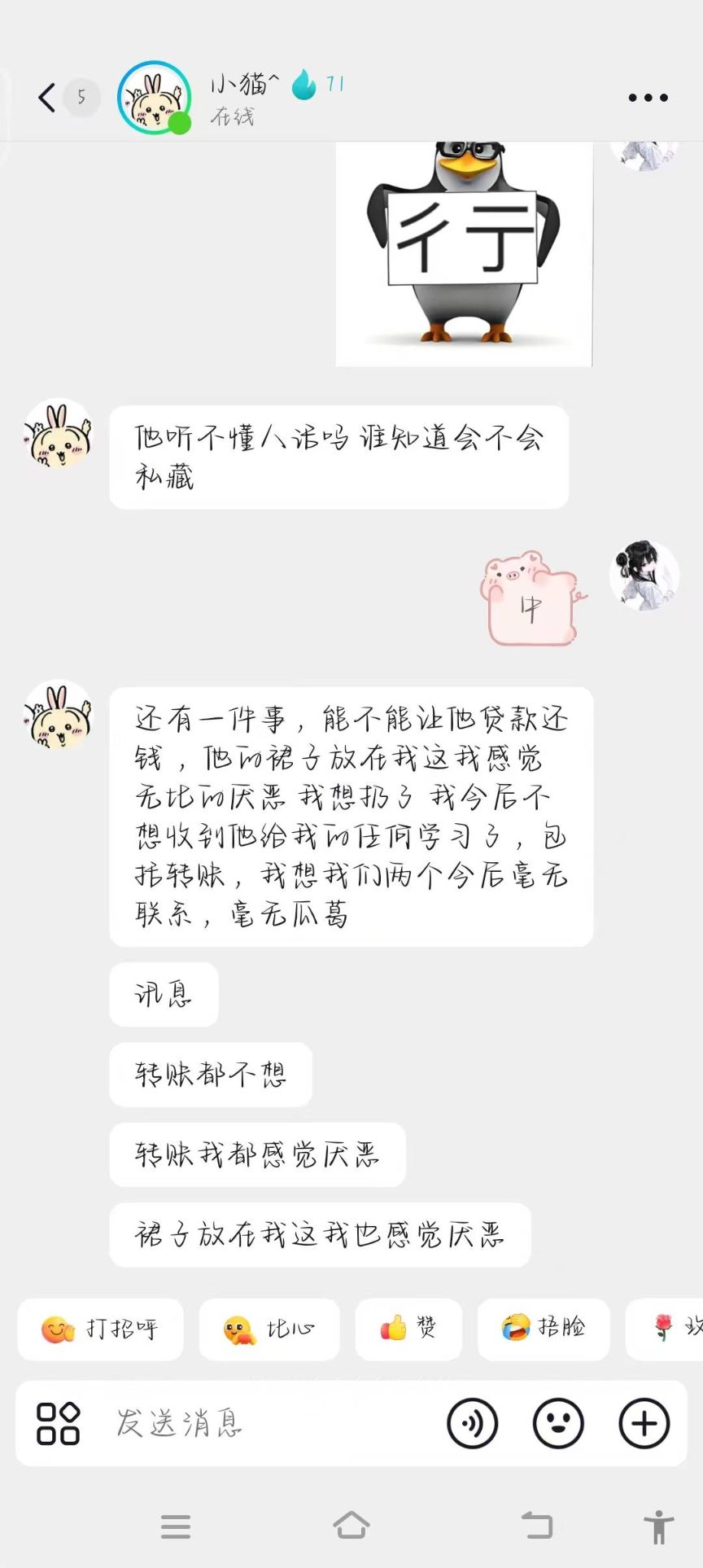
Task: Open the emoji picker
Action: (558, 1424)
